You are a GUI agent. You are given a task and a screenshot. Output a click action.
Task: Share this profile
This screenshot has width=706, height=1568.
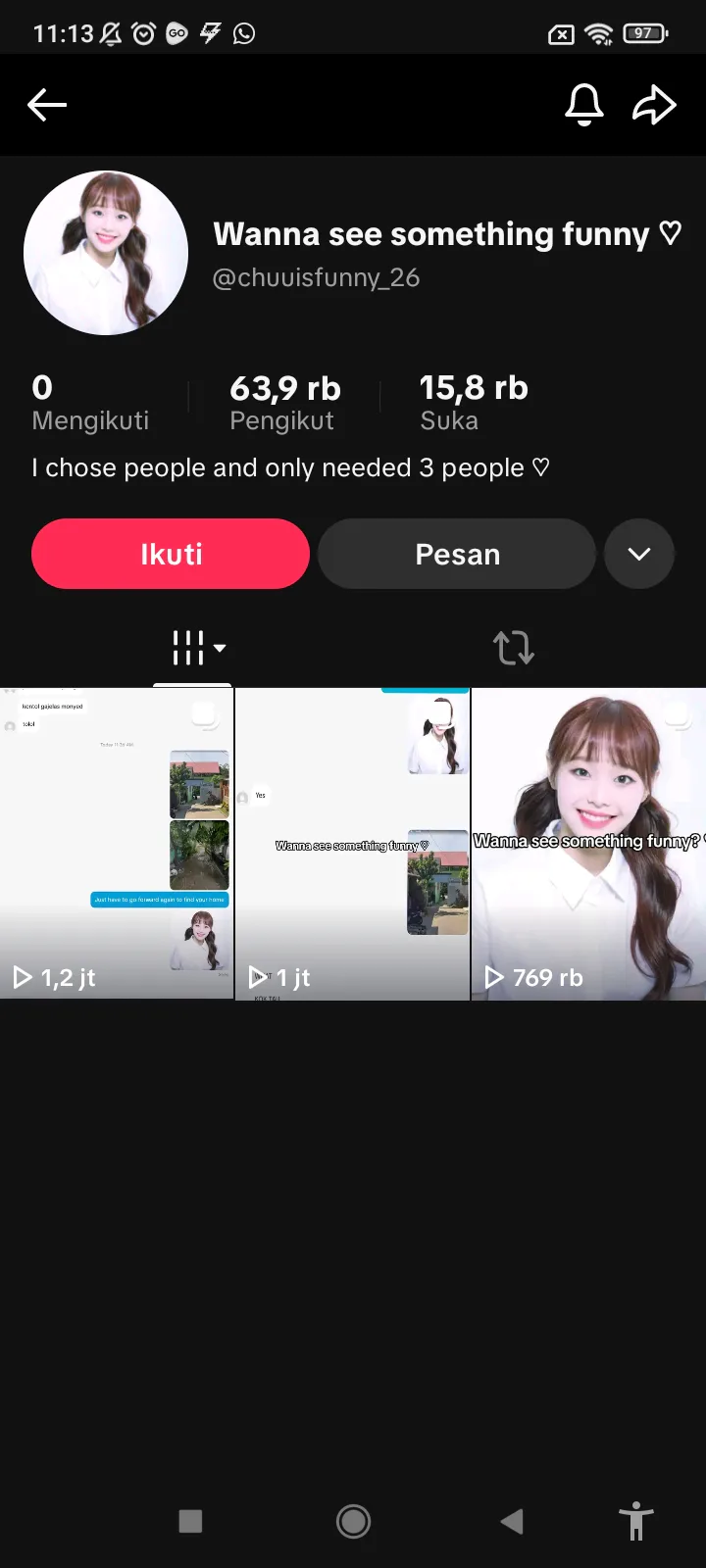click(654, 105)
